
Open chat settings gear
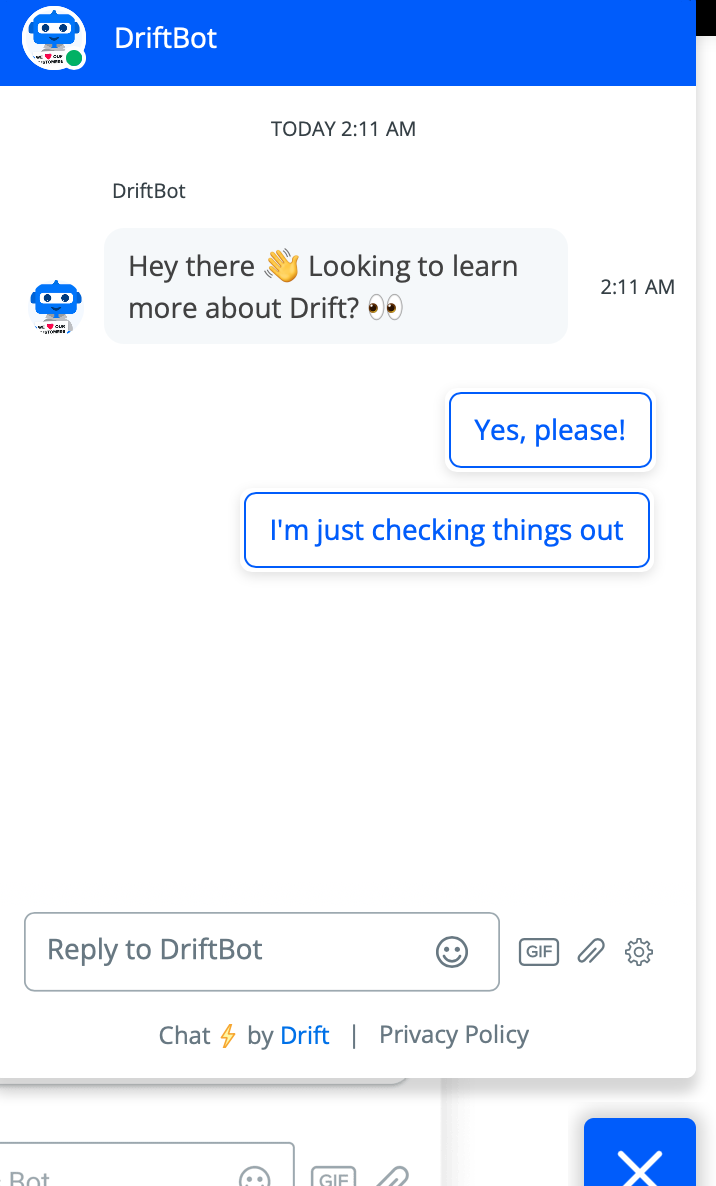pos(639,952)
